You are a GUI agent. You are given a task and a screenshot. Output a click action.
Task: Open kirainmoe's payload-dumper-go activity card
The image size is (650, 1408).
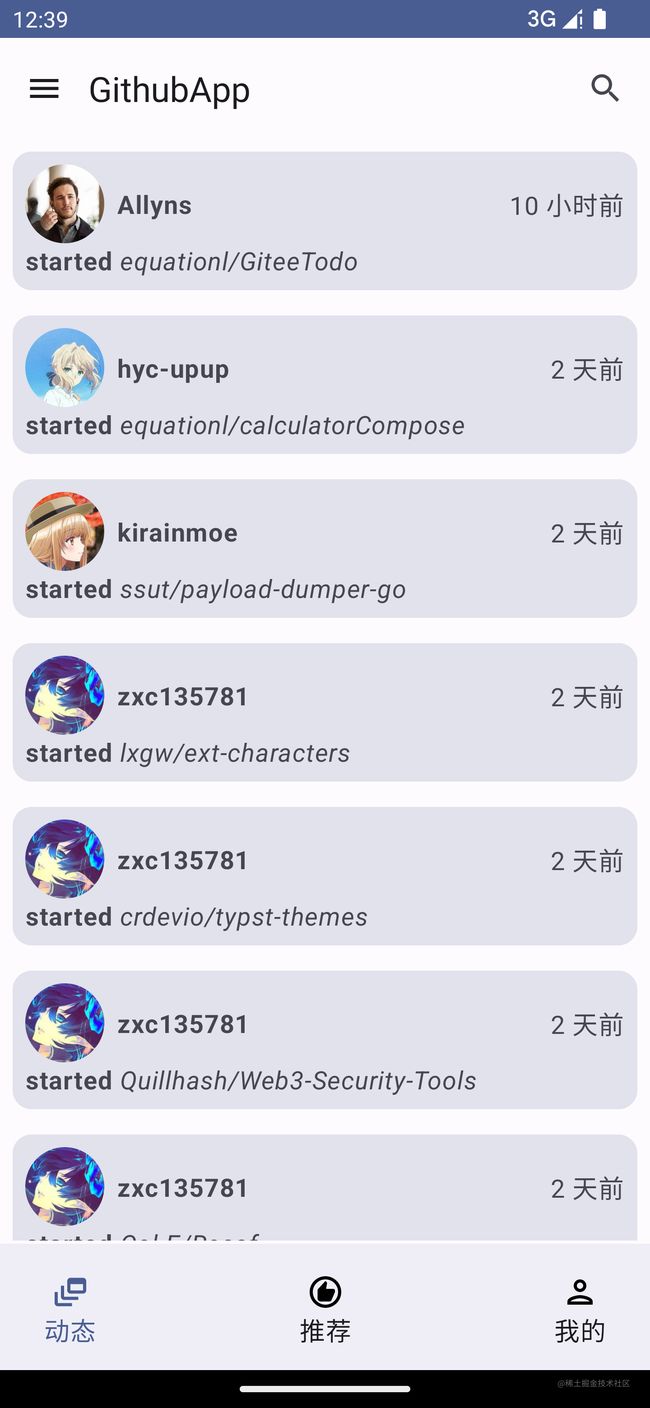click(x=325, y=549)
